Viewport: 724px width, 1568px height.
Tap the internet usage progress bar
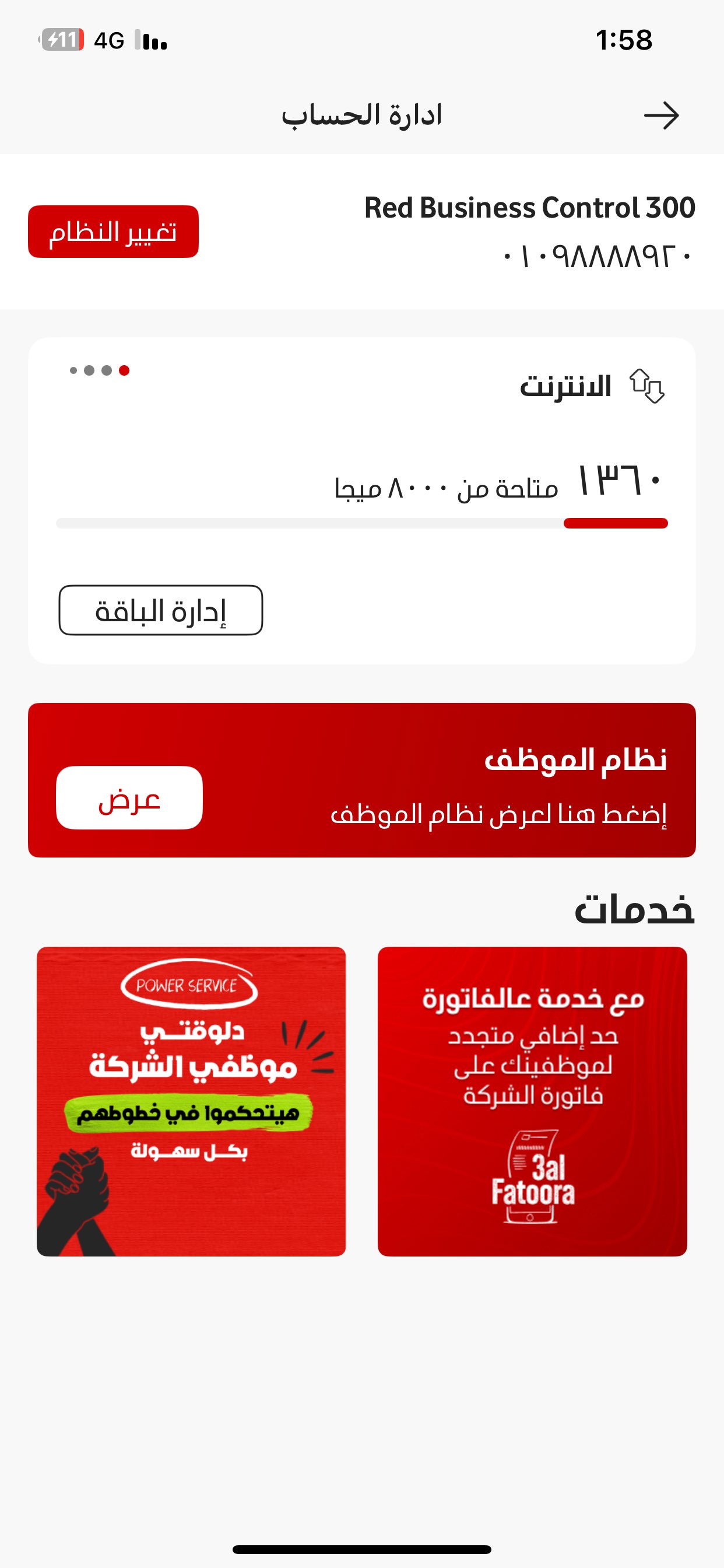point(361,523)
